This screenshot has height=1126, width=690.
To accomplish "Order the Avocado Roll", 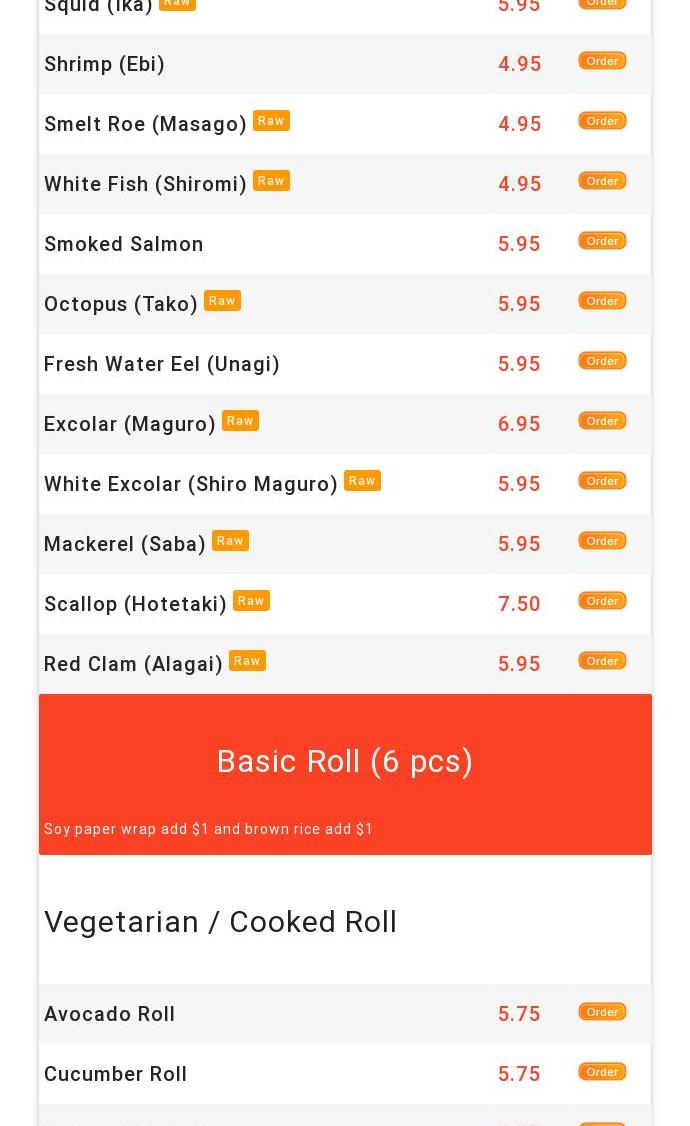I will tap(602, 1012).
